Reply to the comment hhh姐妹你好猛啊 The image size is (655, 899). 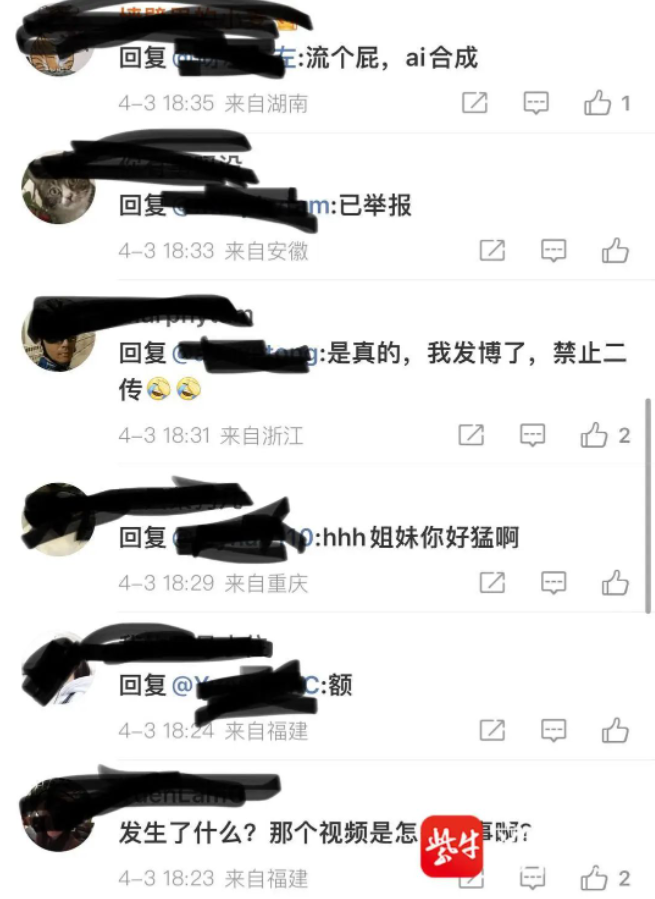[554, 582]
